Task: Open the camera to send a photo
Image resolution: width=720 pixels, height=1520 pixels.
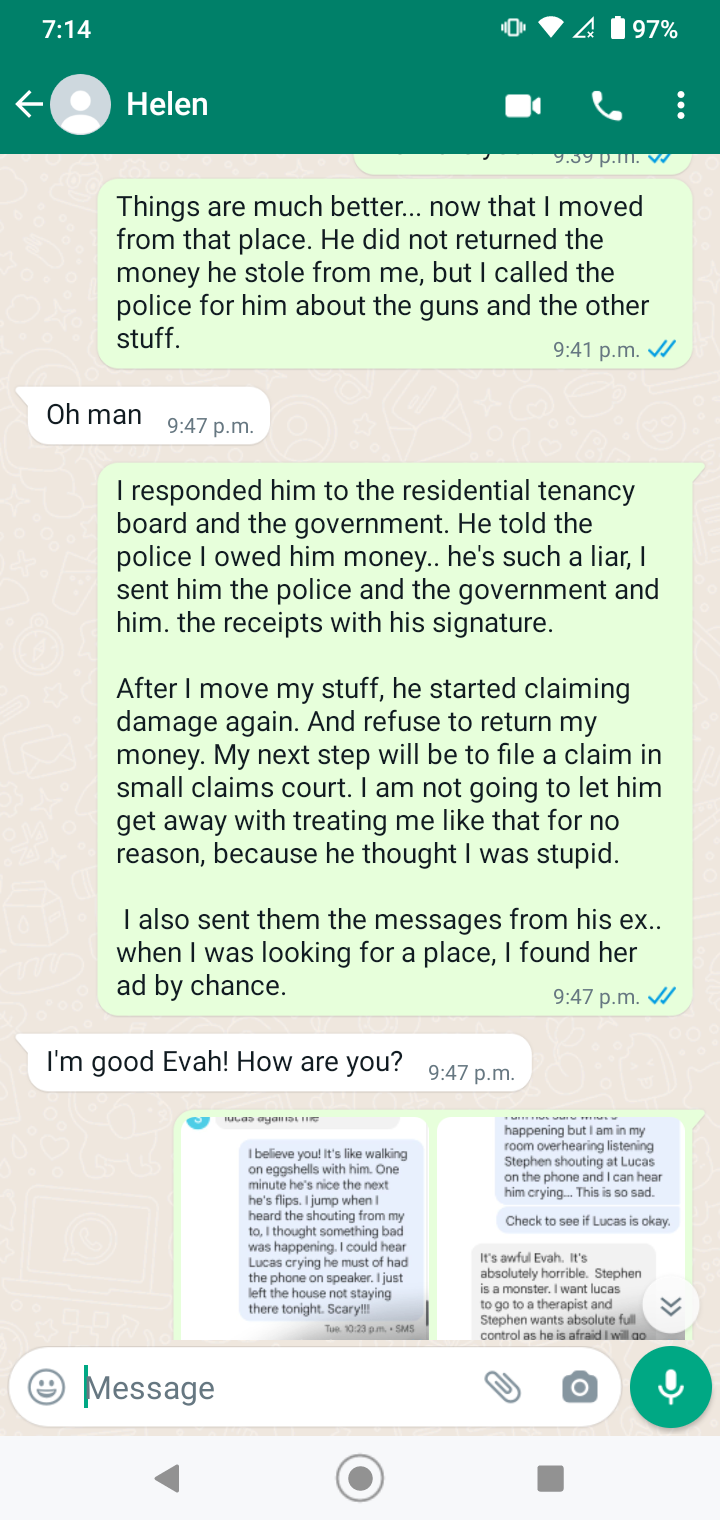Action: tap(579, 1387)
